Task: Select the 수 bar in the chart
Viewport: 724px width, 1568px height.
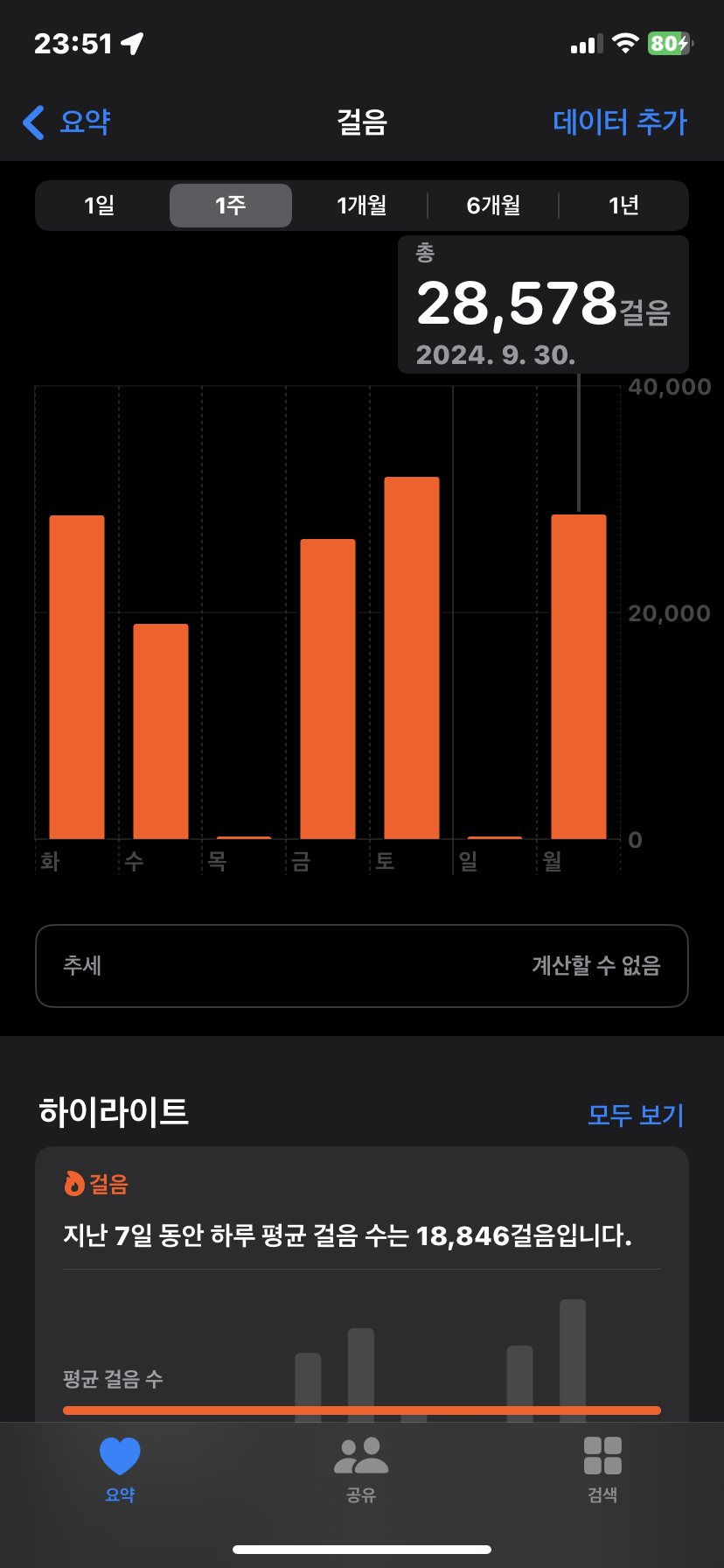Action: click(x=161, y=731)
